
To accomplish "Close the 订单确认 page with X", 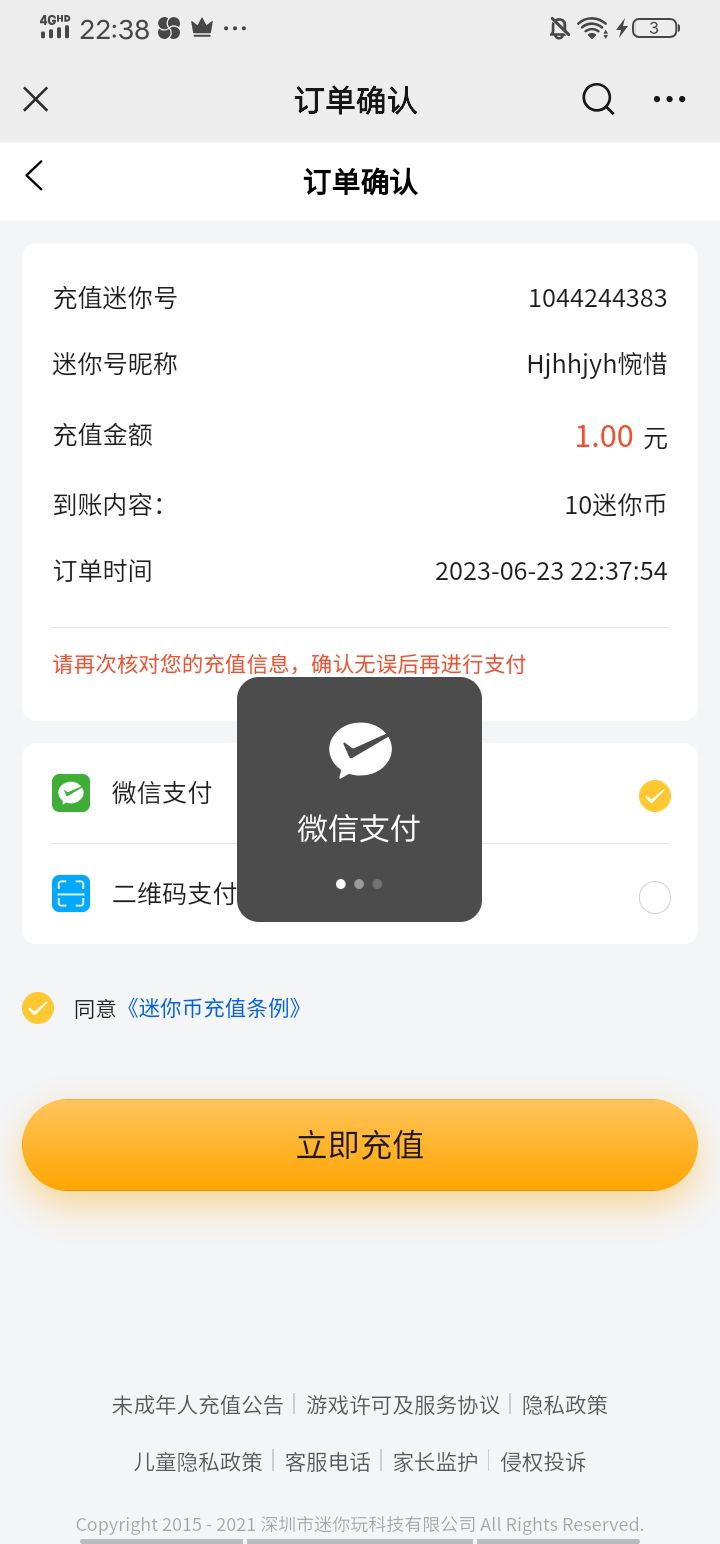I will tap(36, 99).
